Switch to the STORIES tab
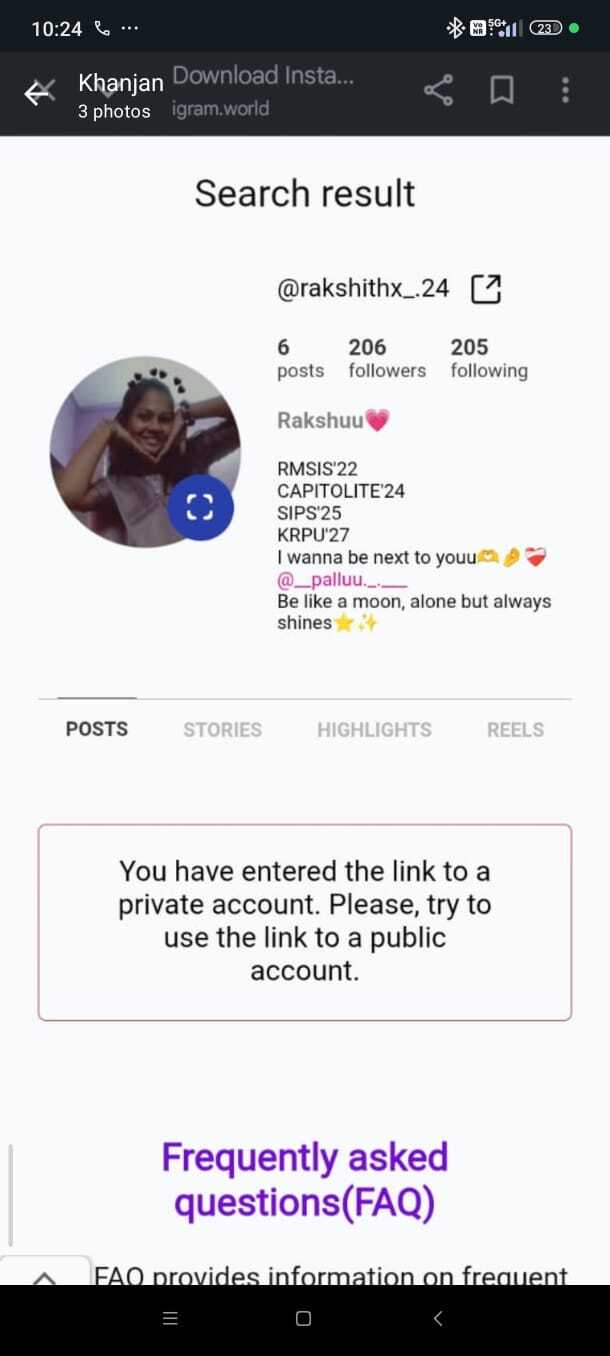Viewport: 610px width, 1356px height. (x=222, y=729)
